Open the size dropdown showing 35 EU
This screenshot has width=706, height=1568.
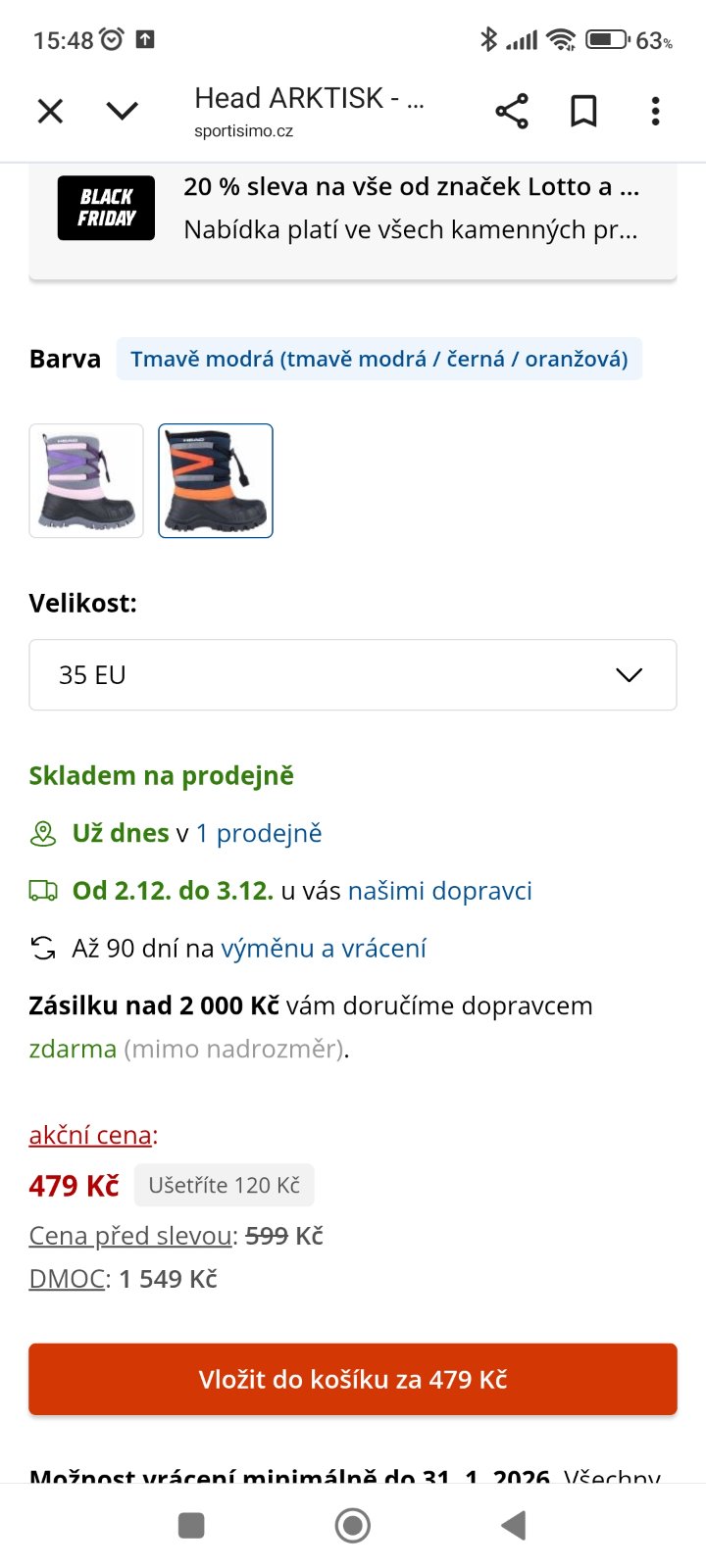point(353,675)
